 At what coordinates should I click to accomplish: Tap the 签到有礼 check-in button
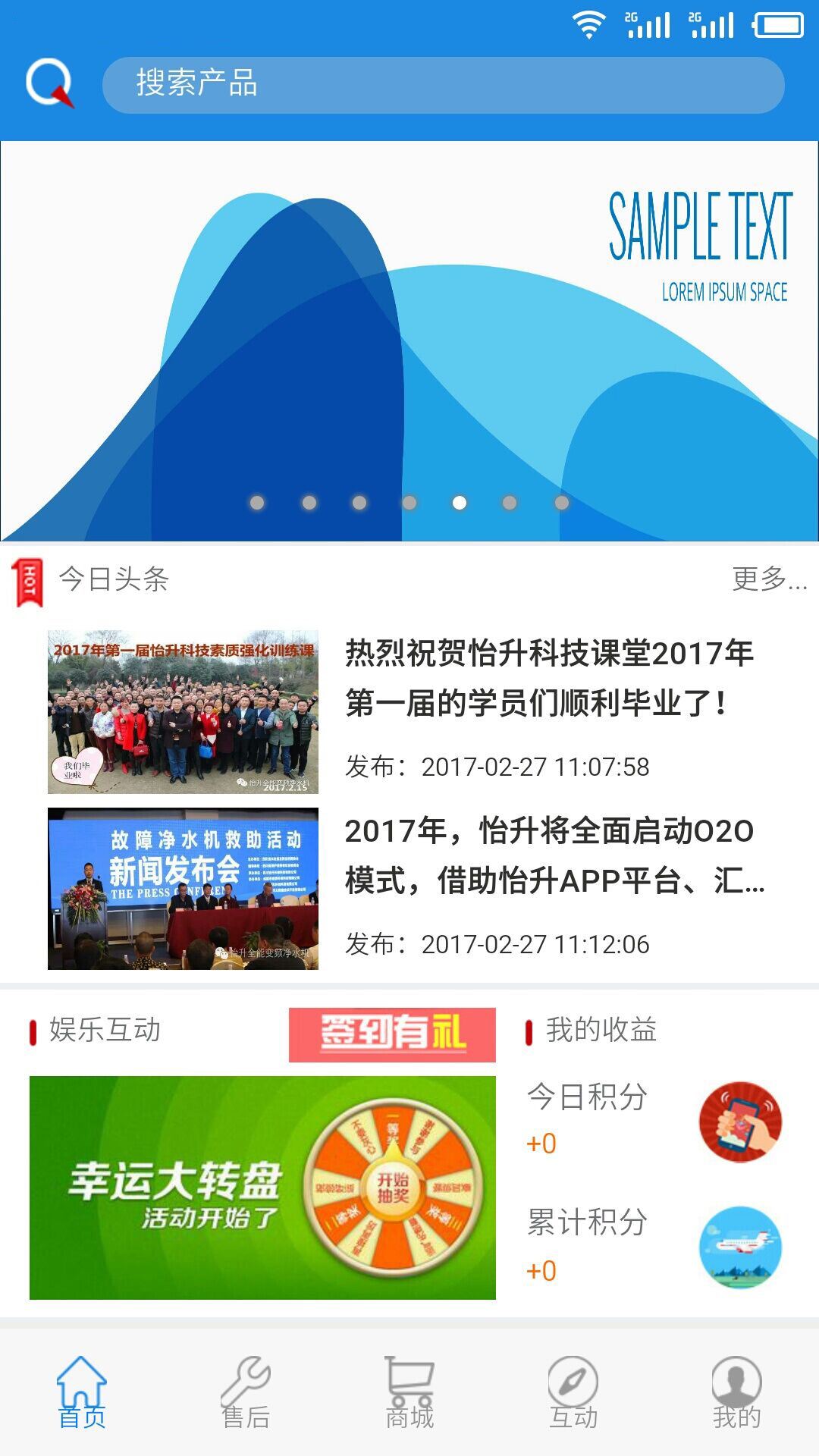pos(392,1034)
